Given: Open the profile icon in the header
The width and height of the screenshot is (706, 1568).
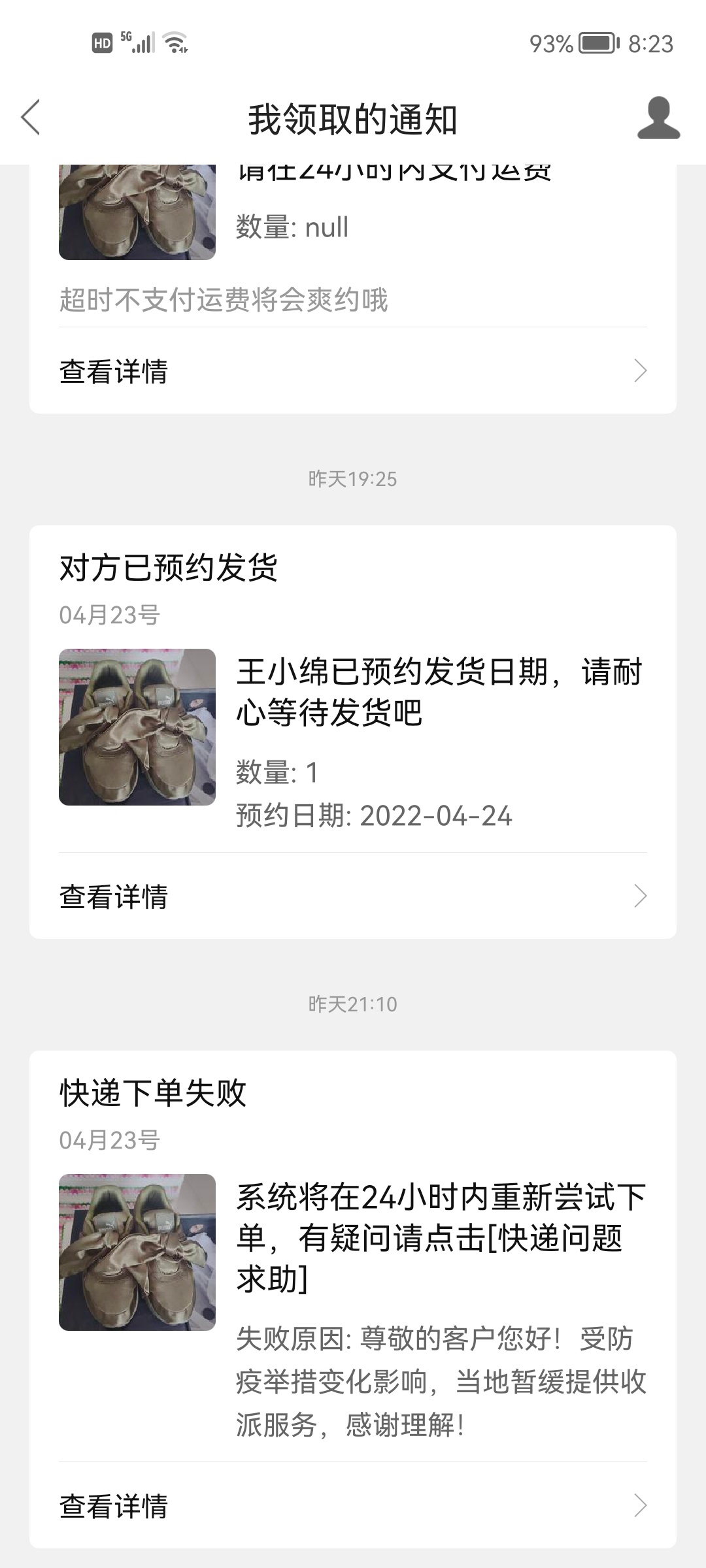Looking at the screenshot, I should point(658,118).
